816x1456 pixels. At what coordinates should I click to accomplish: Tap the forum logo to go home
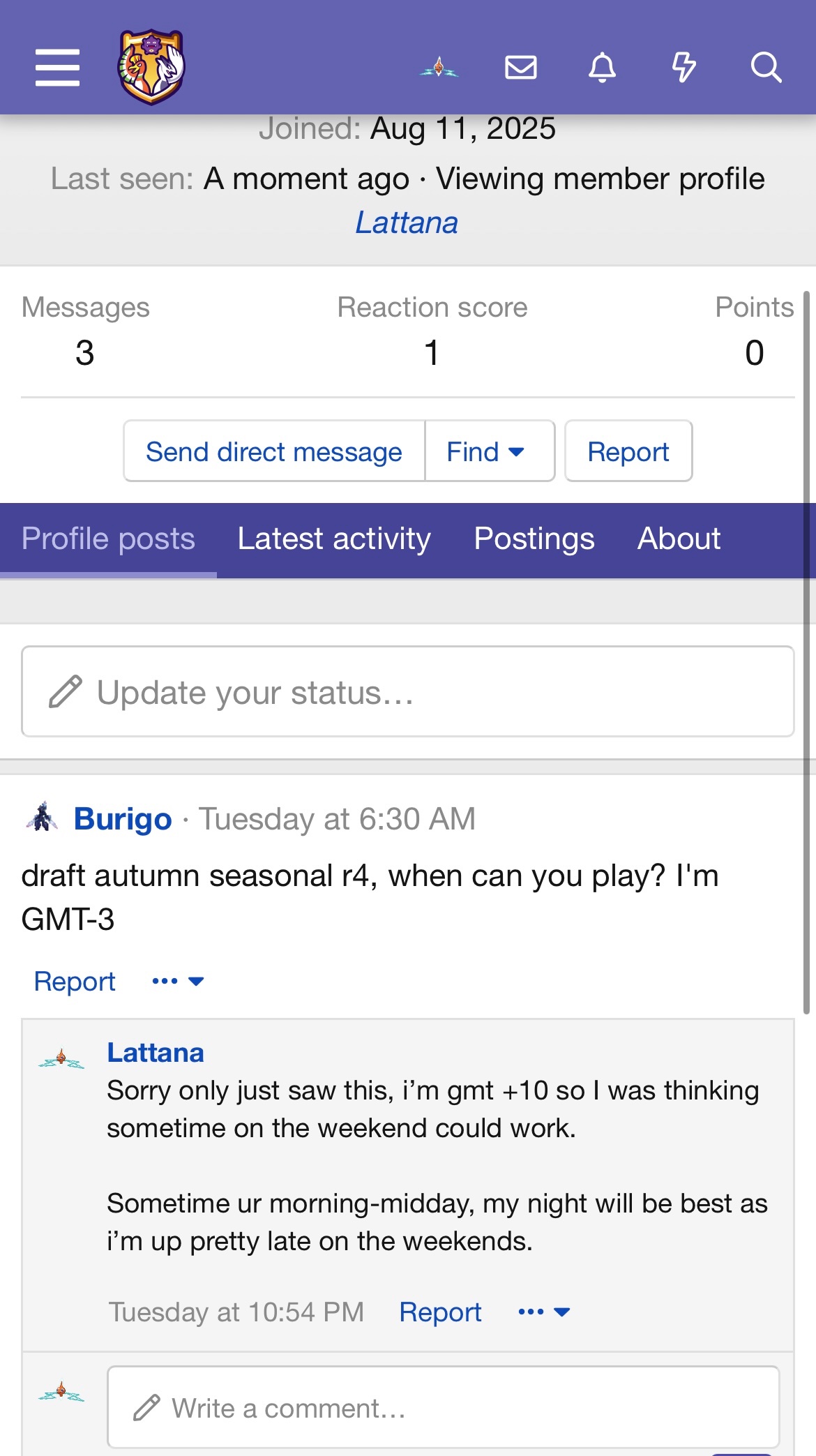tap(151, 67)
